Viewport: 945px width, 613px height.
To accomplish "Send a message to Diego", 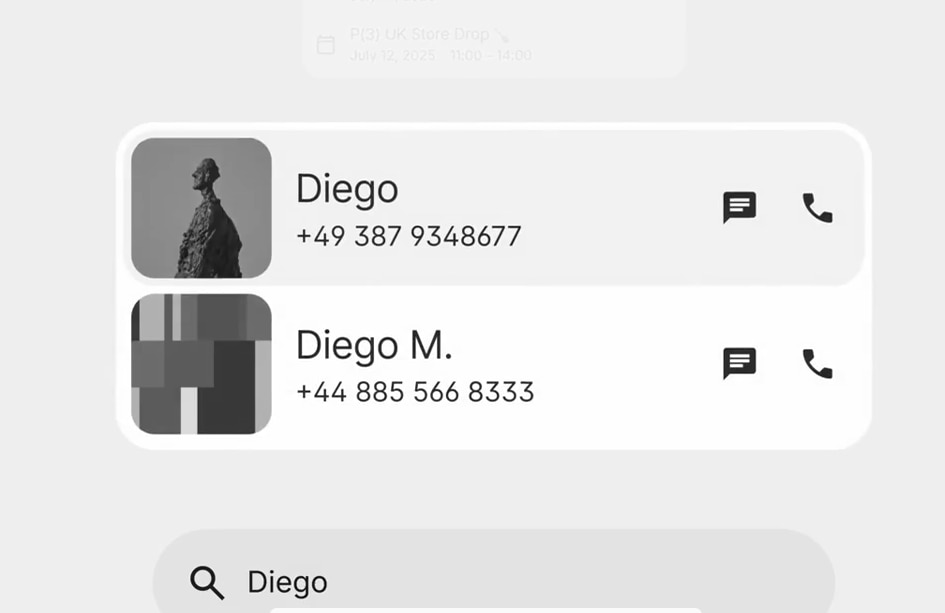I will tap(739, 207).
